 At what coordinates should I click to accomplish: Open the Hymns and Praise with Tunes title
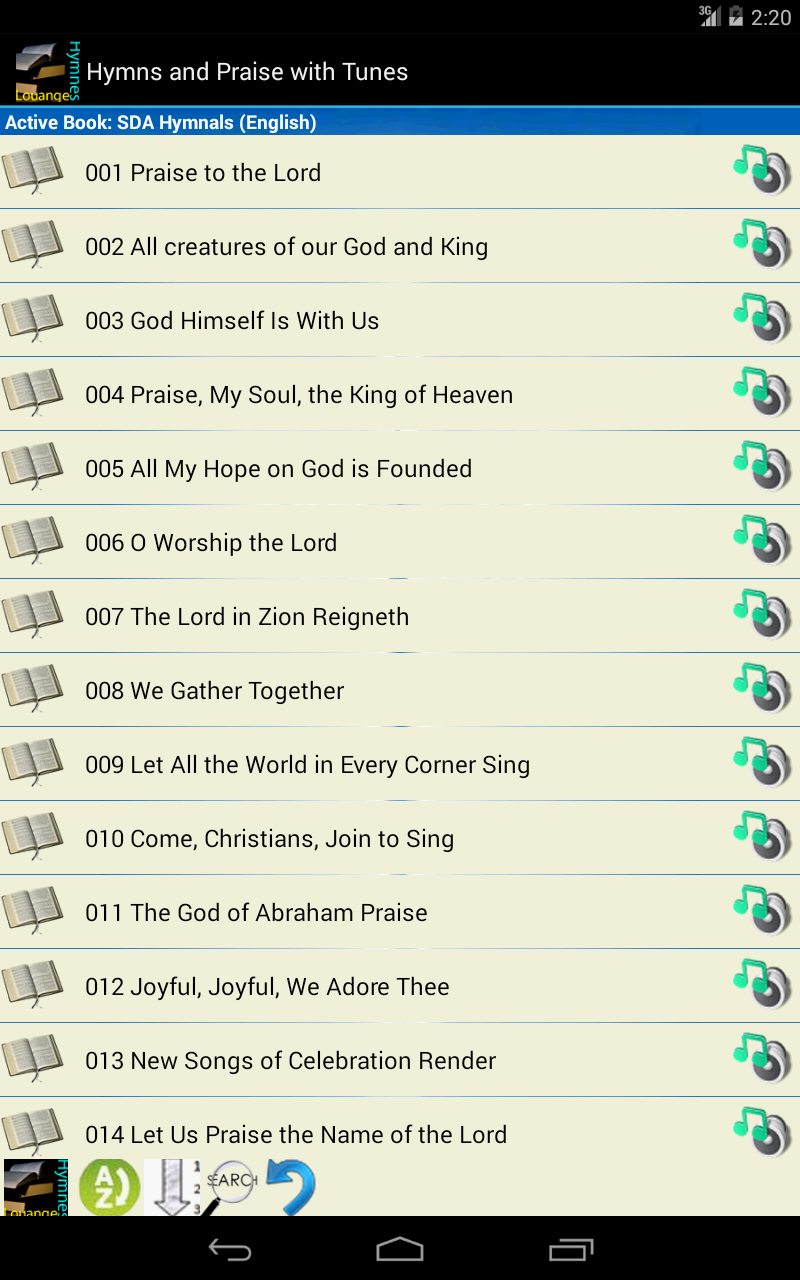tap(247, 72)
